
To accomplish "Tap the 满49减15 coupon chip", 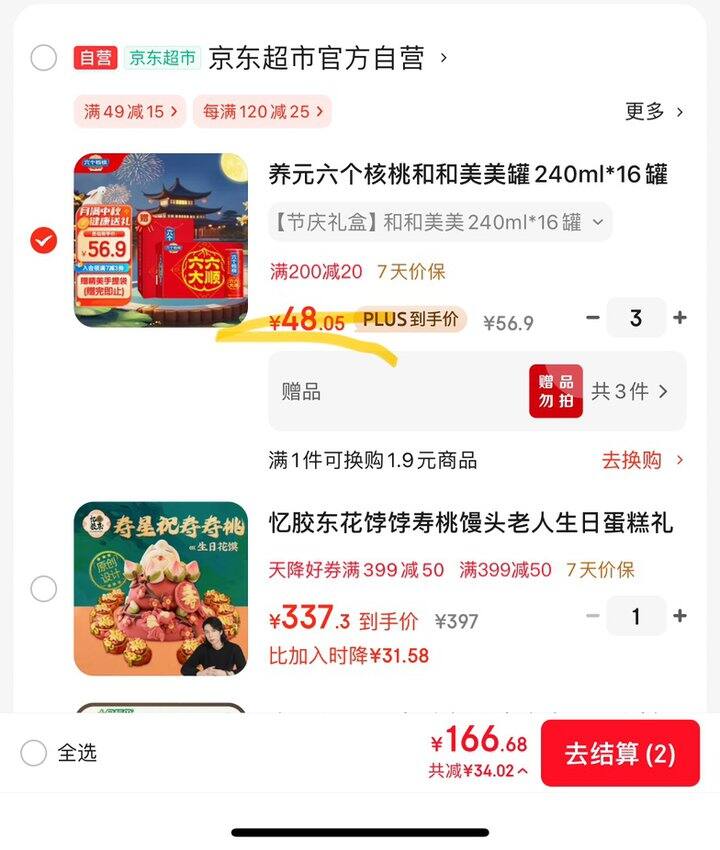I will 130,111.
